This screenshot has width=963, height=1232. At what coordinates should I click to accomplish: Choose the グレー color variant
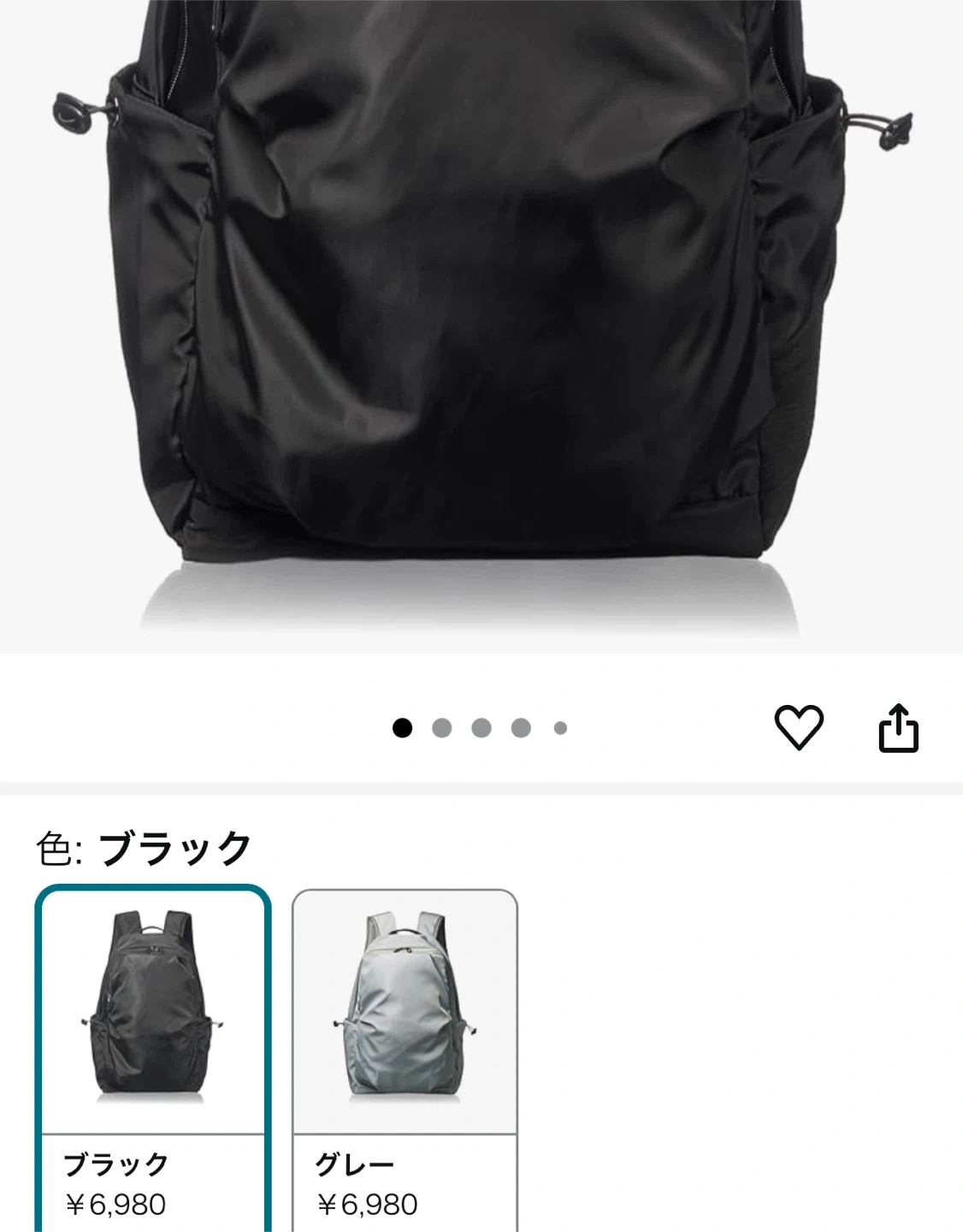tap(405, 1059)
